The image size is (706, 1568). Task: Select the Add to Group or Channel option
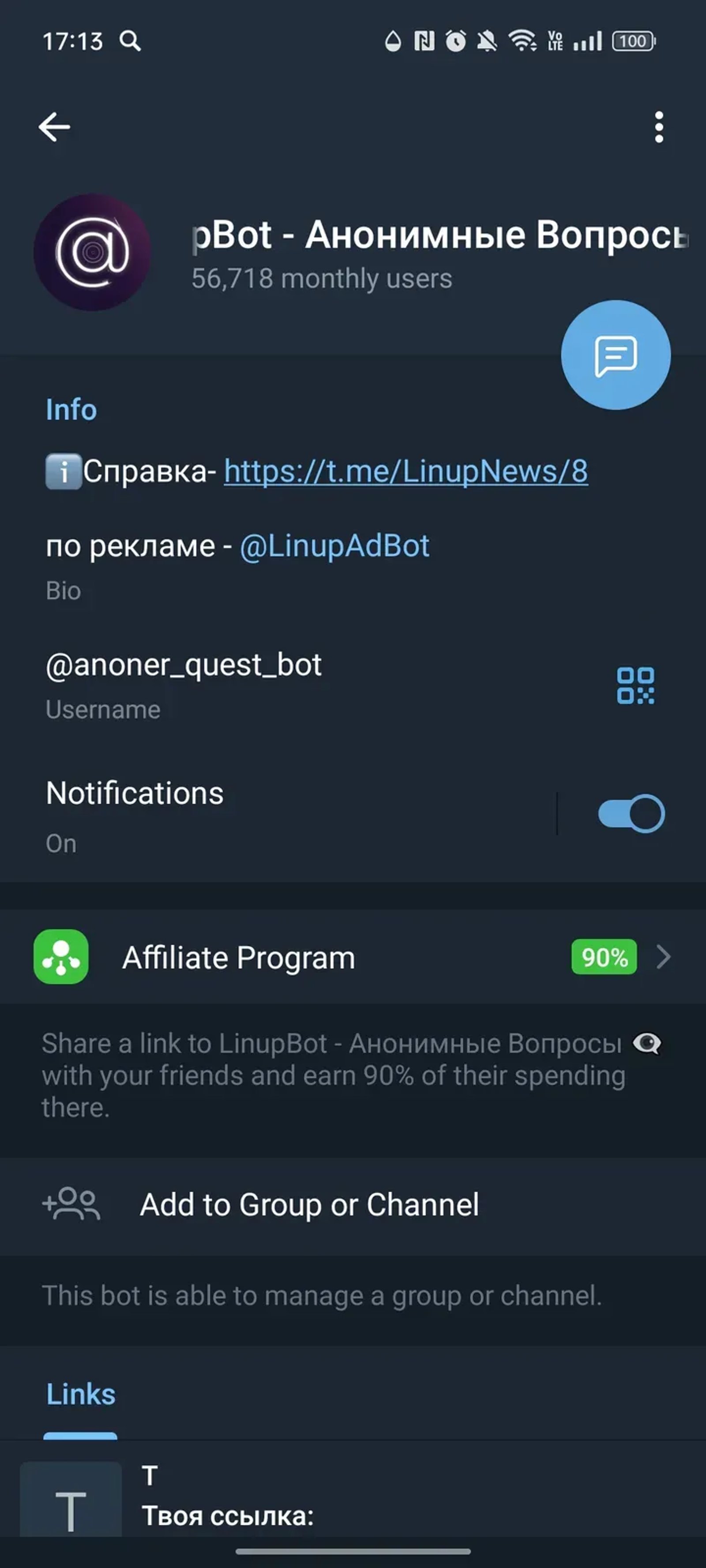[309, 1203]
